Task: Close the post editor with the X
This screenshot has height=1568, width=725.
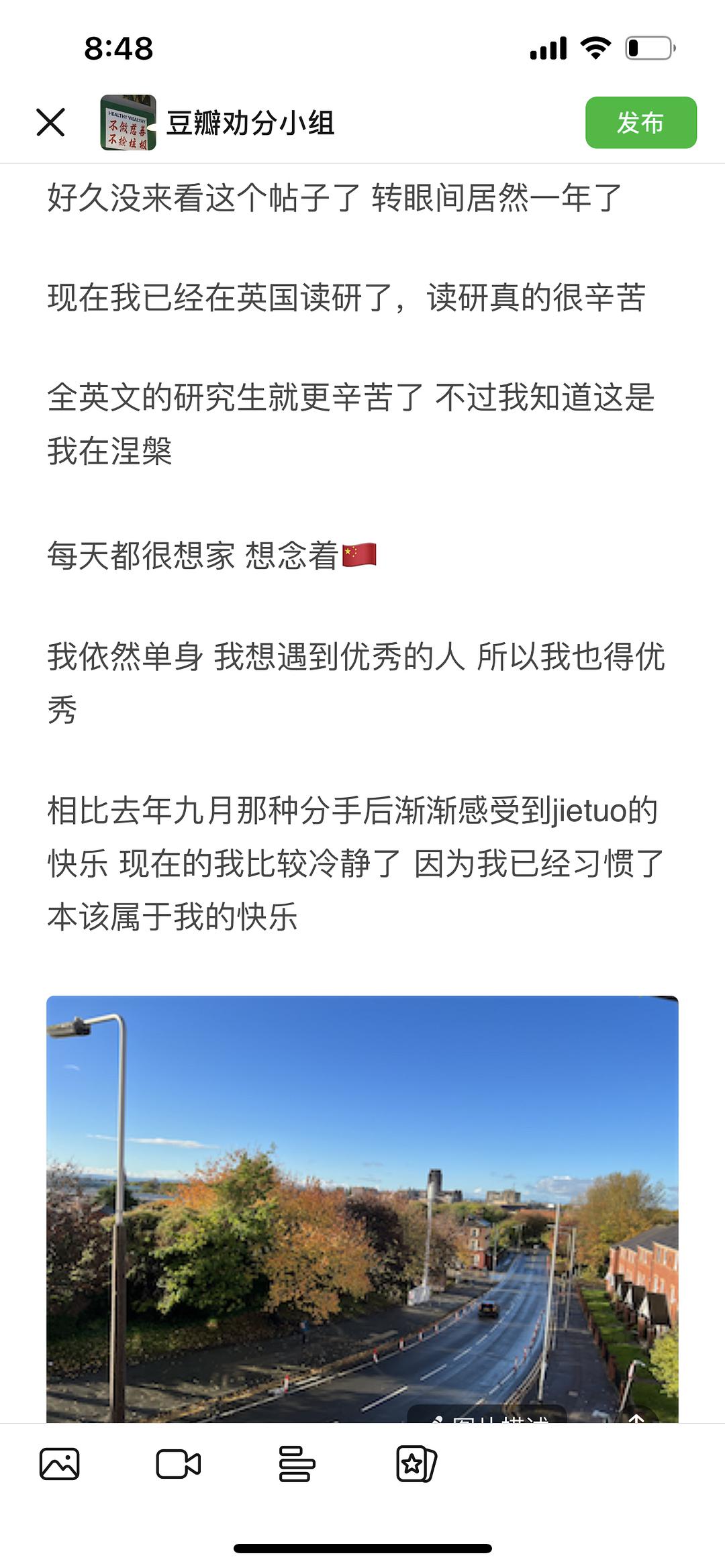Action: 50,123
